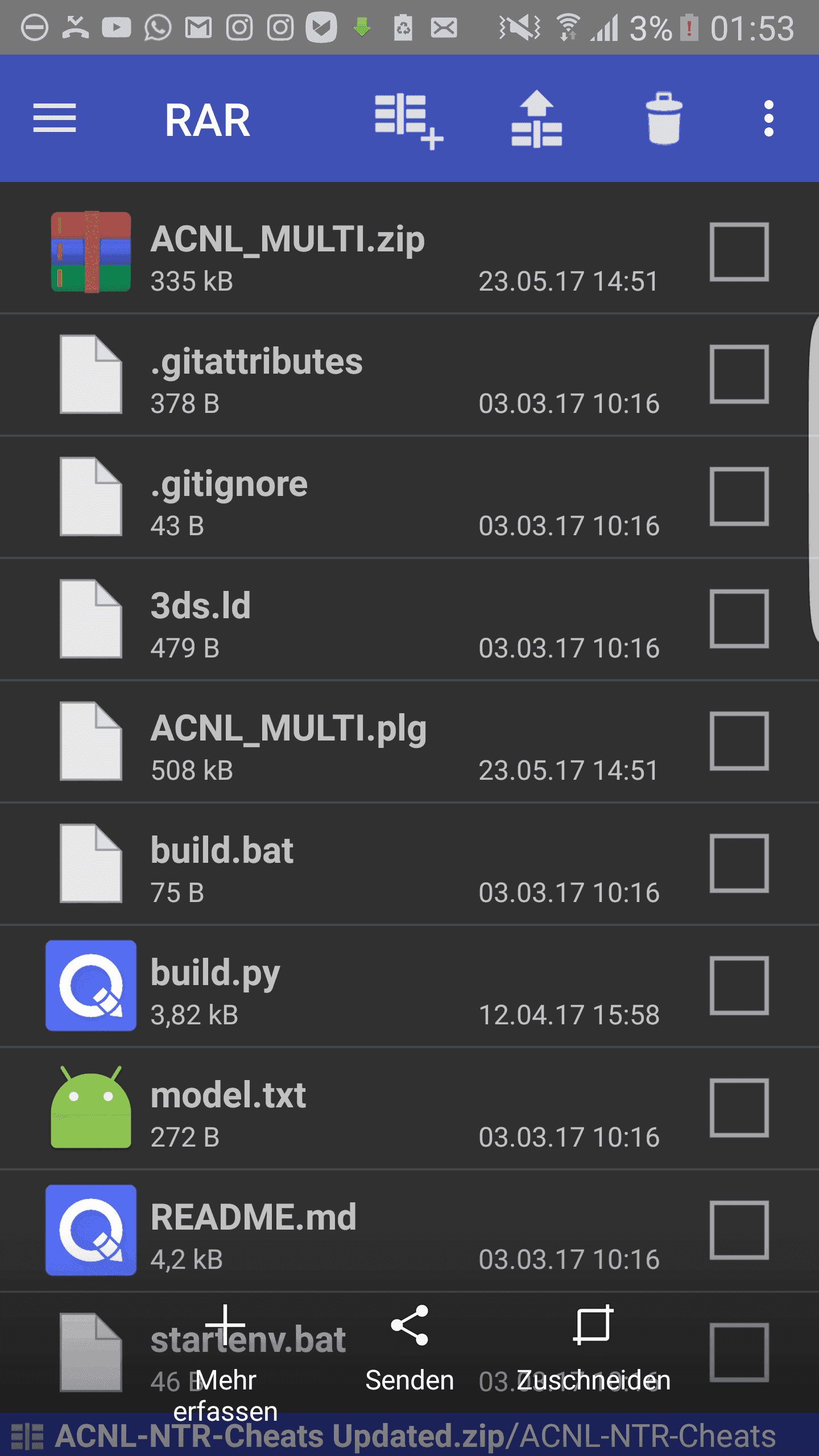Delete selected files with trash icon
The image size is (819, 1456).
tap(664, 118)
